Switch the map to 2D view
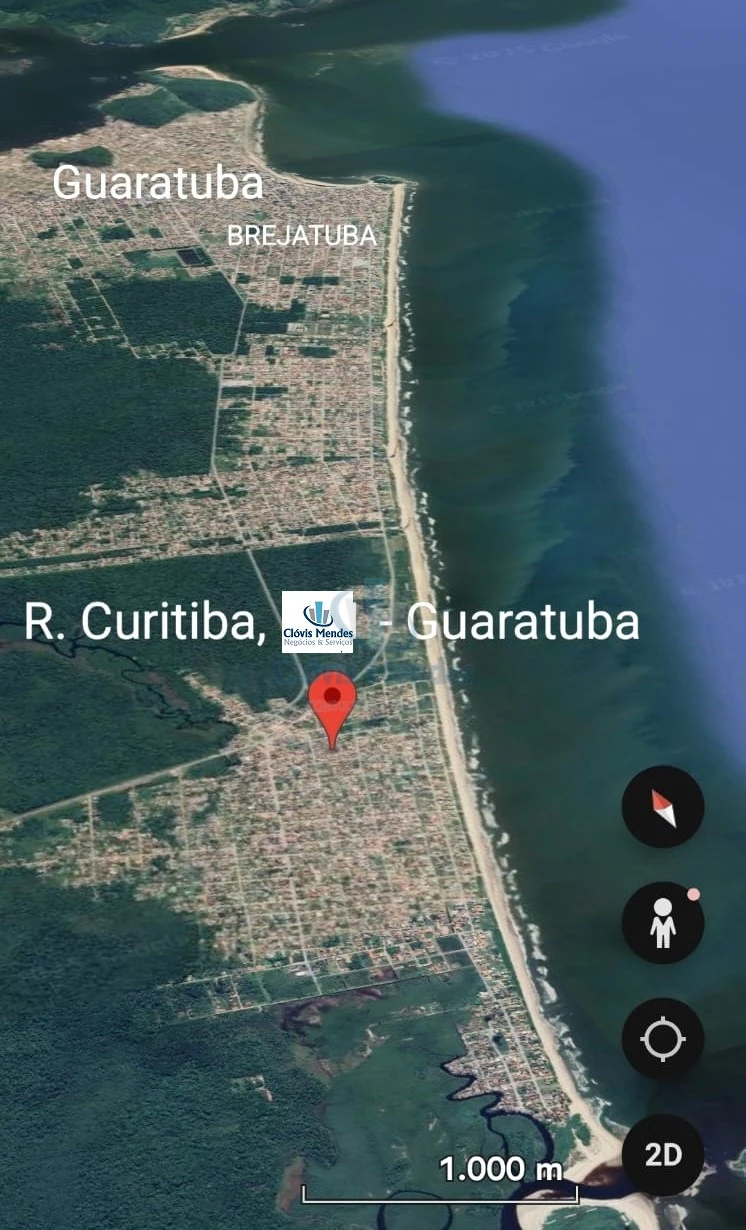Screen dimensions: 746x1230 [663, 1155]
